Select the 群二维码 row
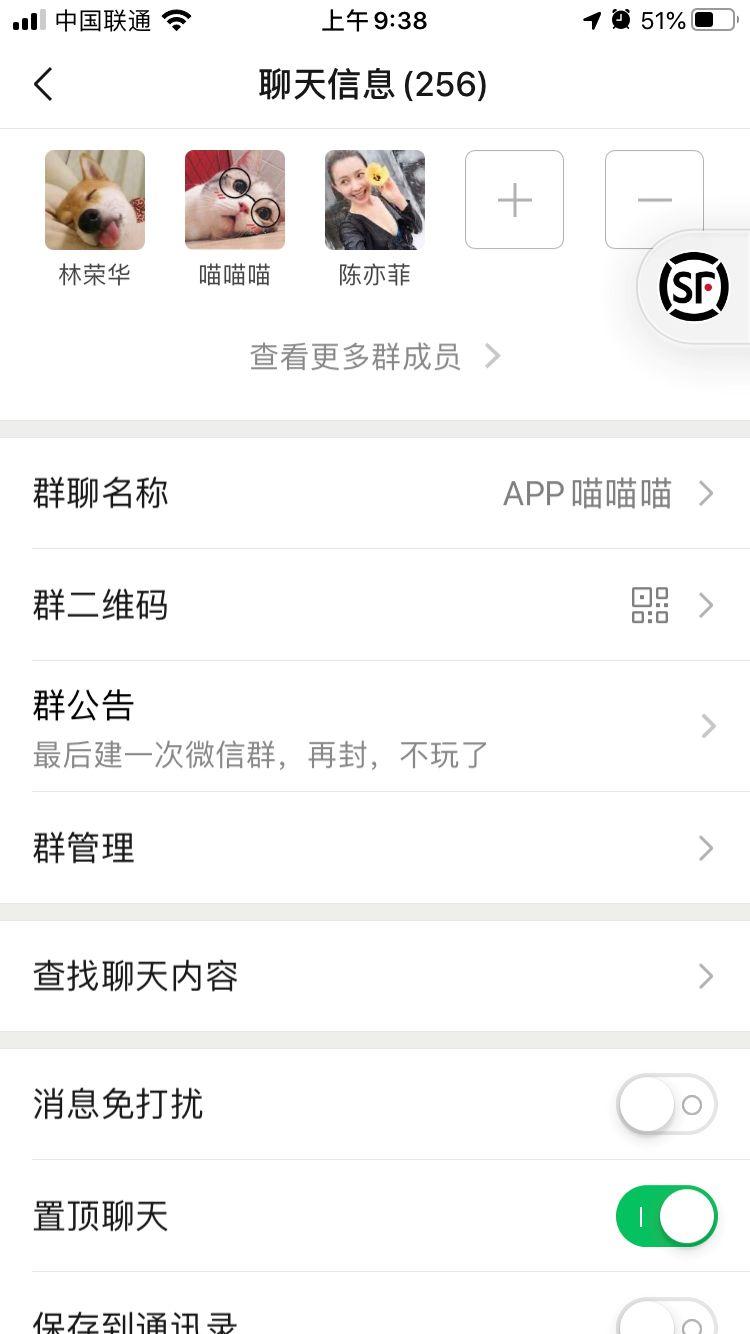Image resolution: width=750 pixels, height=1334 pixels. 375,605
